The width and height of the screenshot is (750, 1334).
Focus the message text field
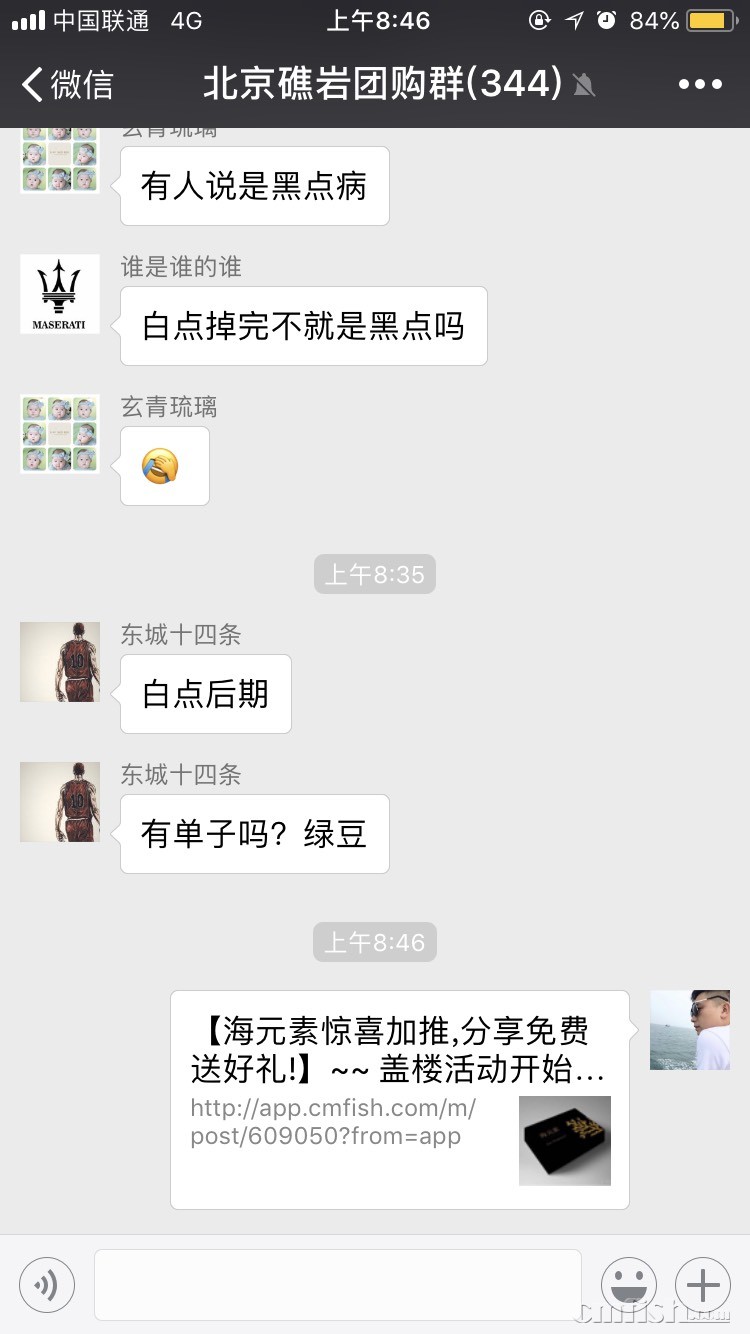[337, 1285]
